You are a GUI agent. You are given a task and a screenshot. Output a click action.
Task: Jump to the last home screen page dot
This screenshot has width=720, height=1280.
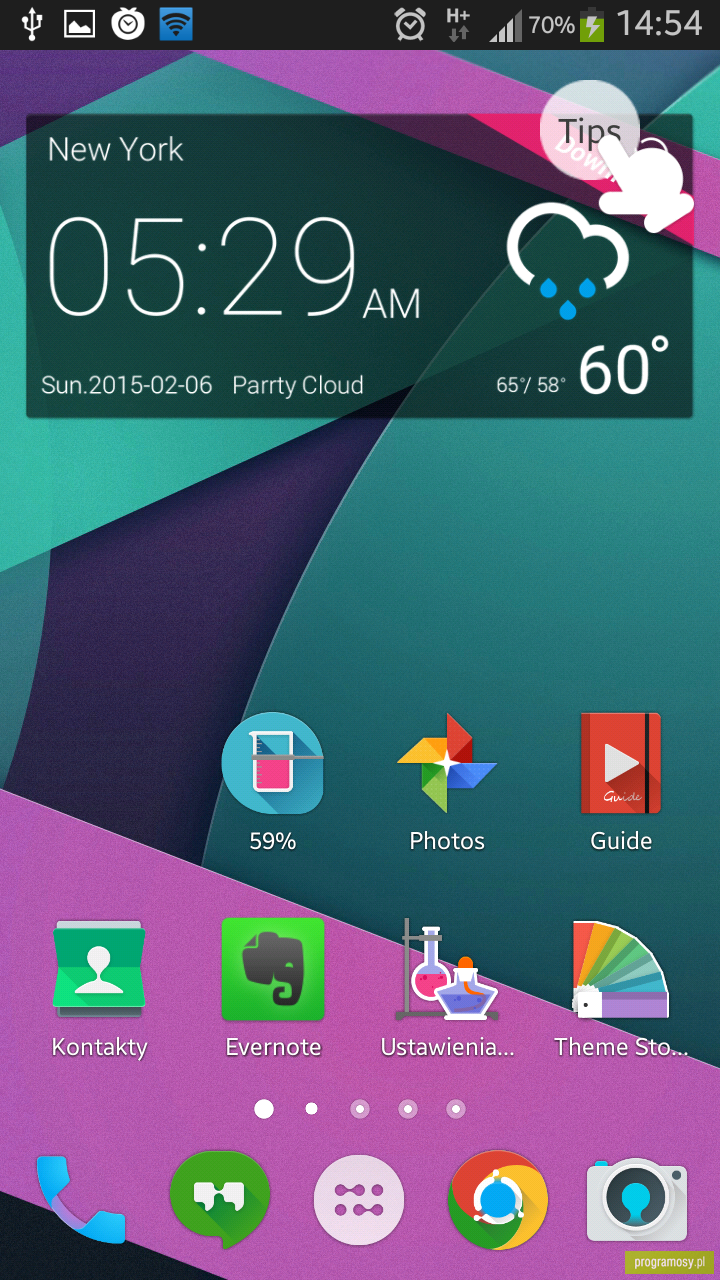point(456,1108)
